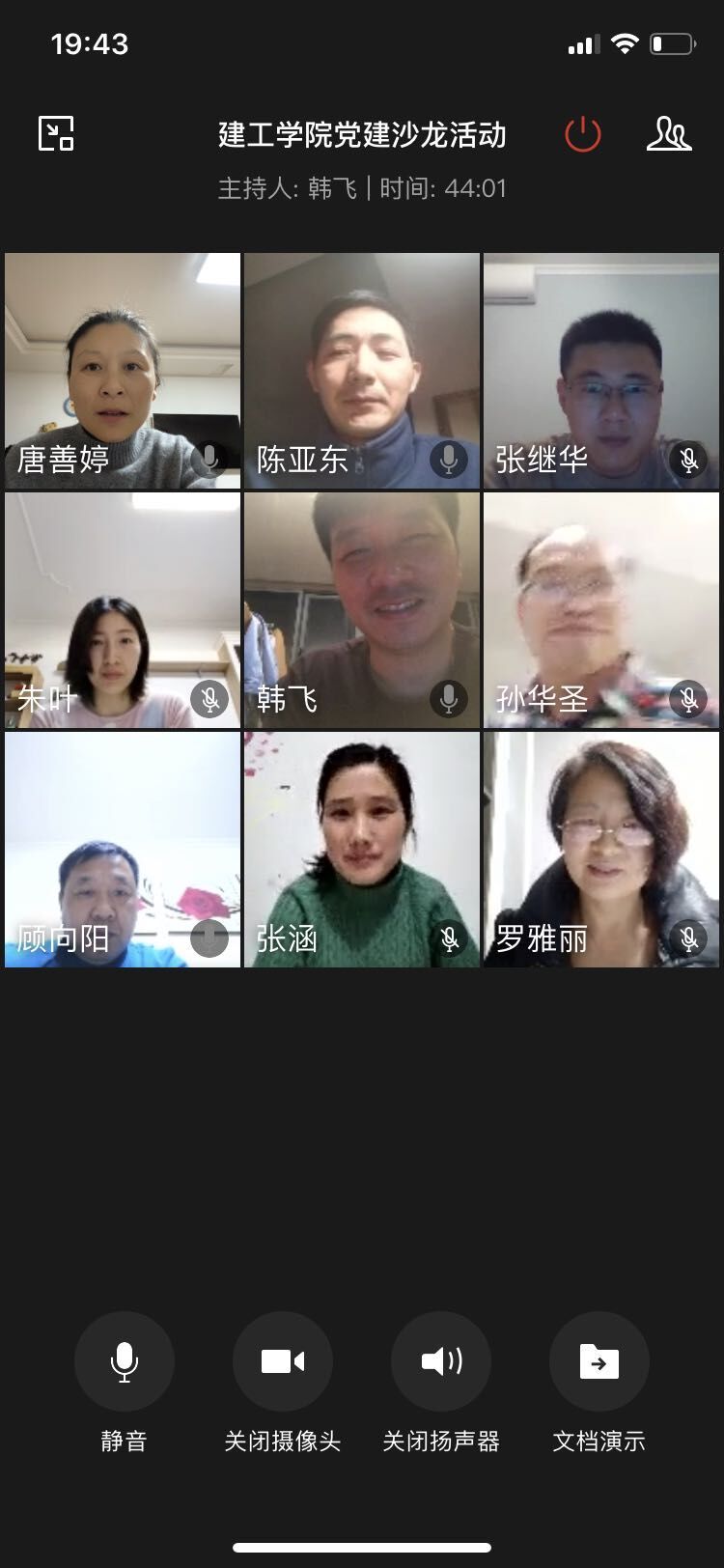Select 朱叶's video tile
The width and height of the screenshot is (724, 1568).
click(123, 609)
